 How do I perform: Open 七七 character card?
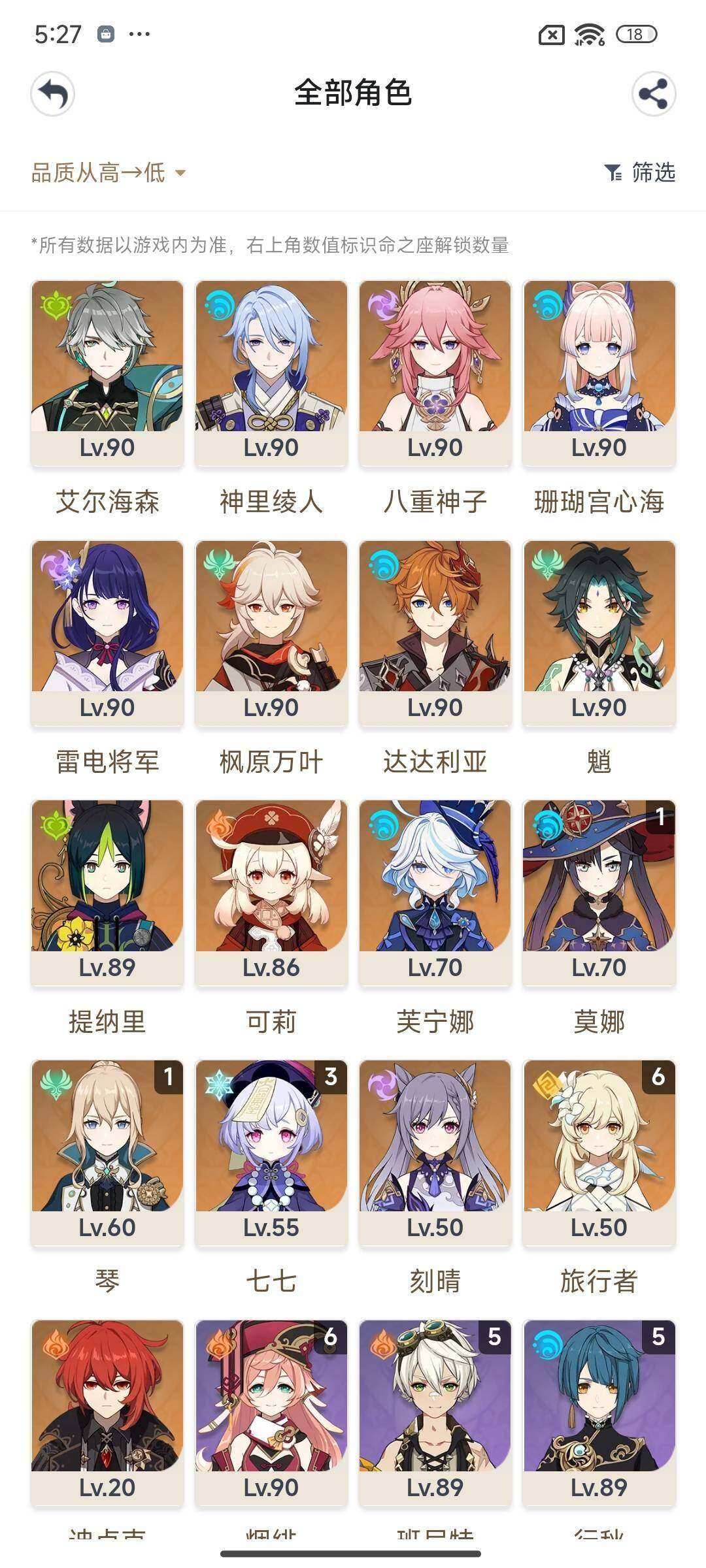click(271, 1152)
